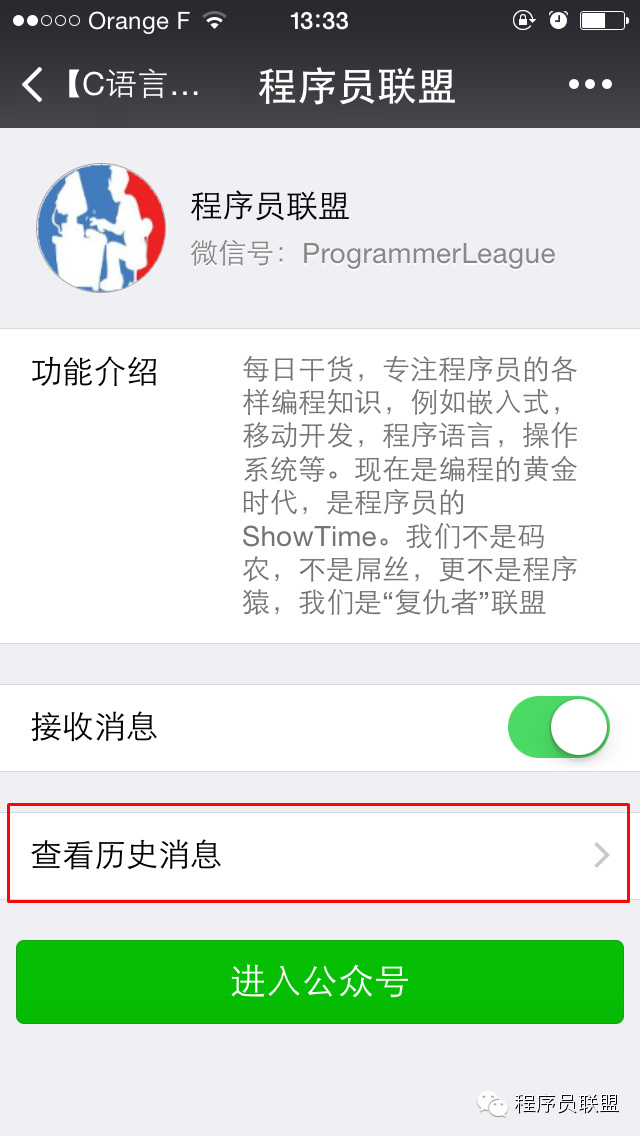The image size is (640, 1136).
Task: Open 查看历史消息 row
Action: click(320, 855)
